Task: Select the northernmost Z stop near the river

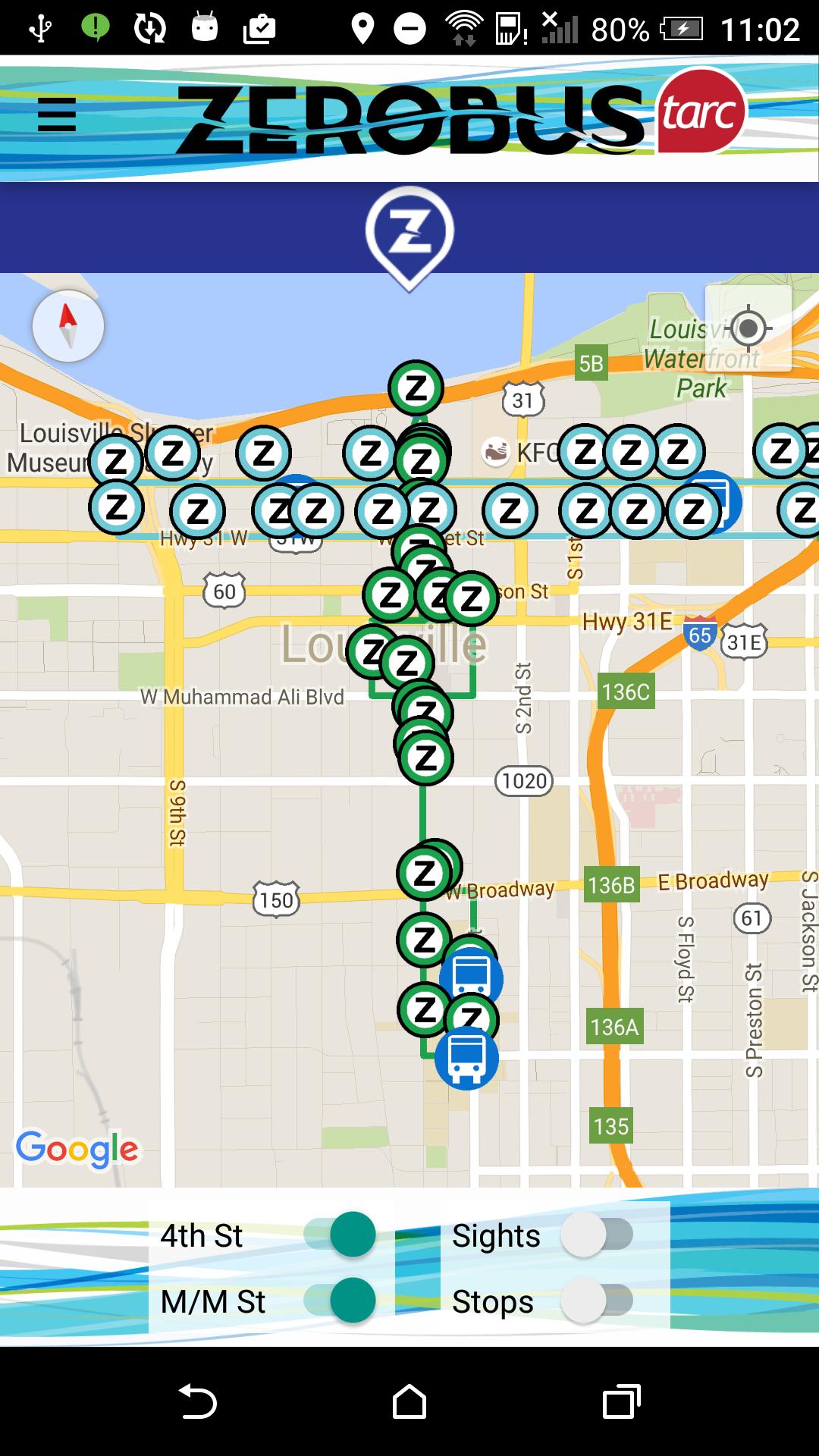Action: (x=416, y=388)
